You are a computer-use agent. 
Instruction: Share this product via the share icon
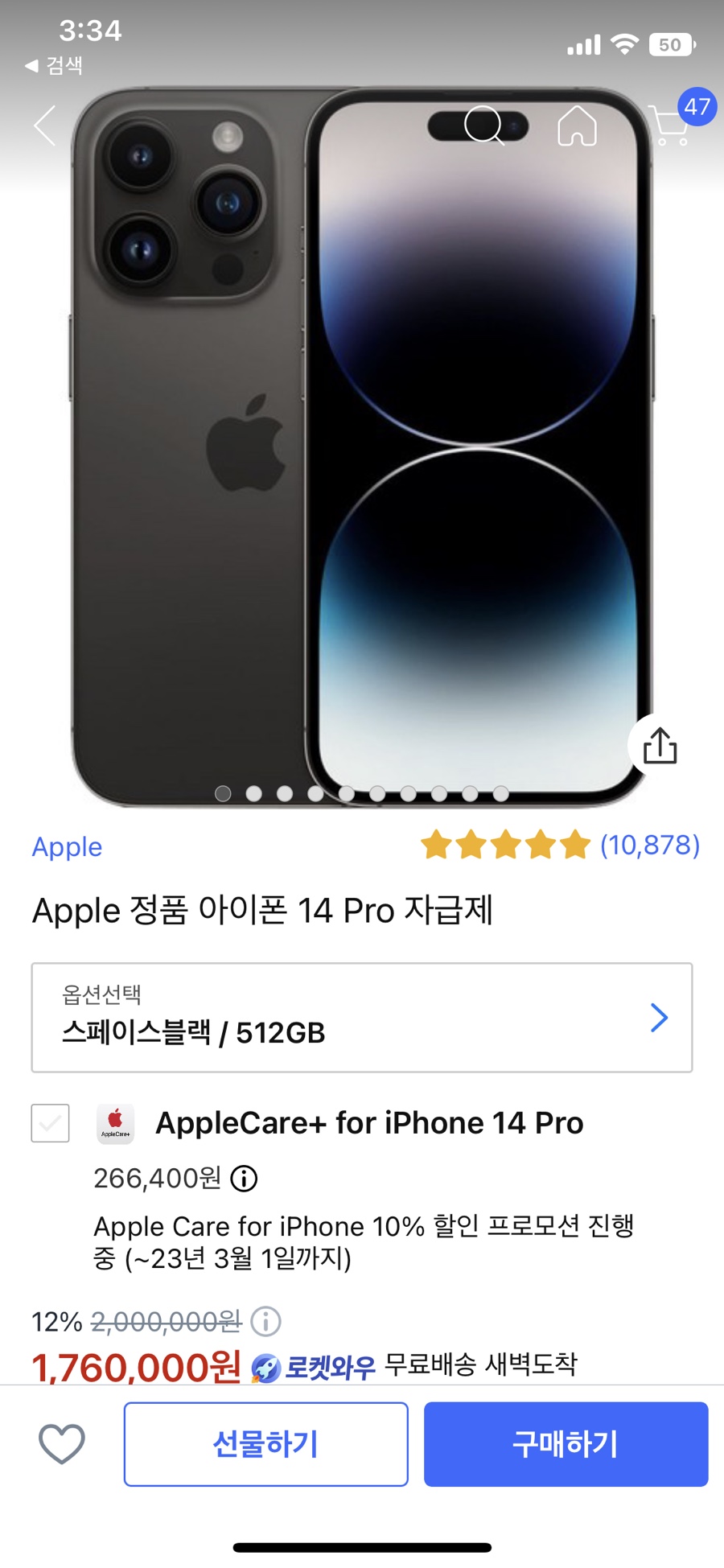pos(660,745)
